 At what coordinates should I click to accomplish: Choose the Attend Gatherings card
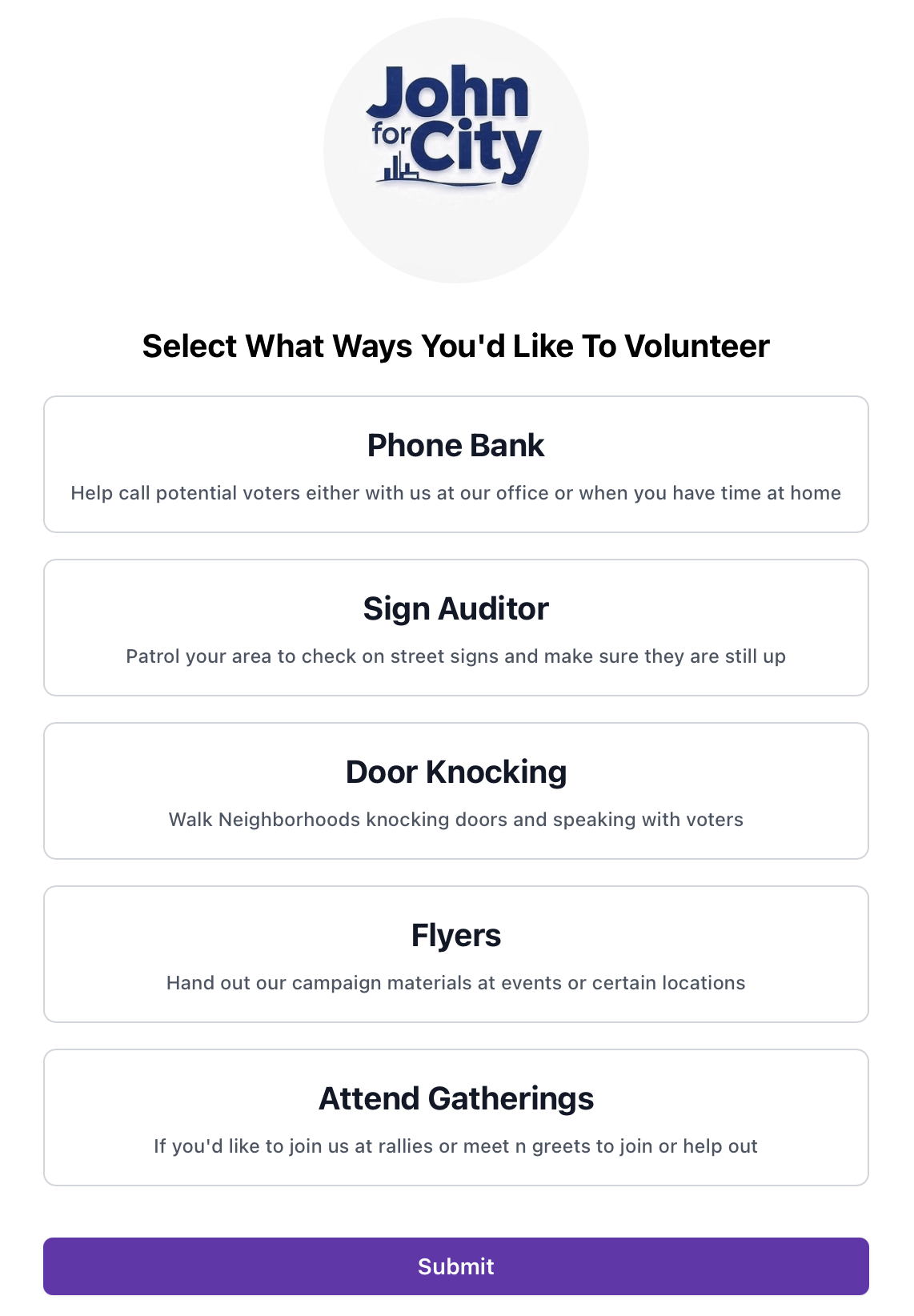pyautogui.click(x=456, y=1117)
